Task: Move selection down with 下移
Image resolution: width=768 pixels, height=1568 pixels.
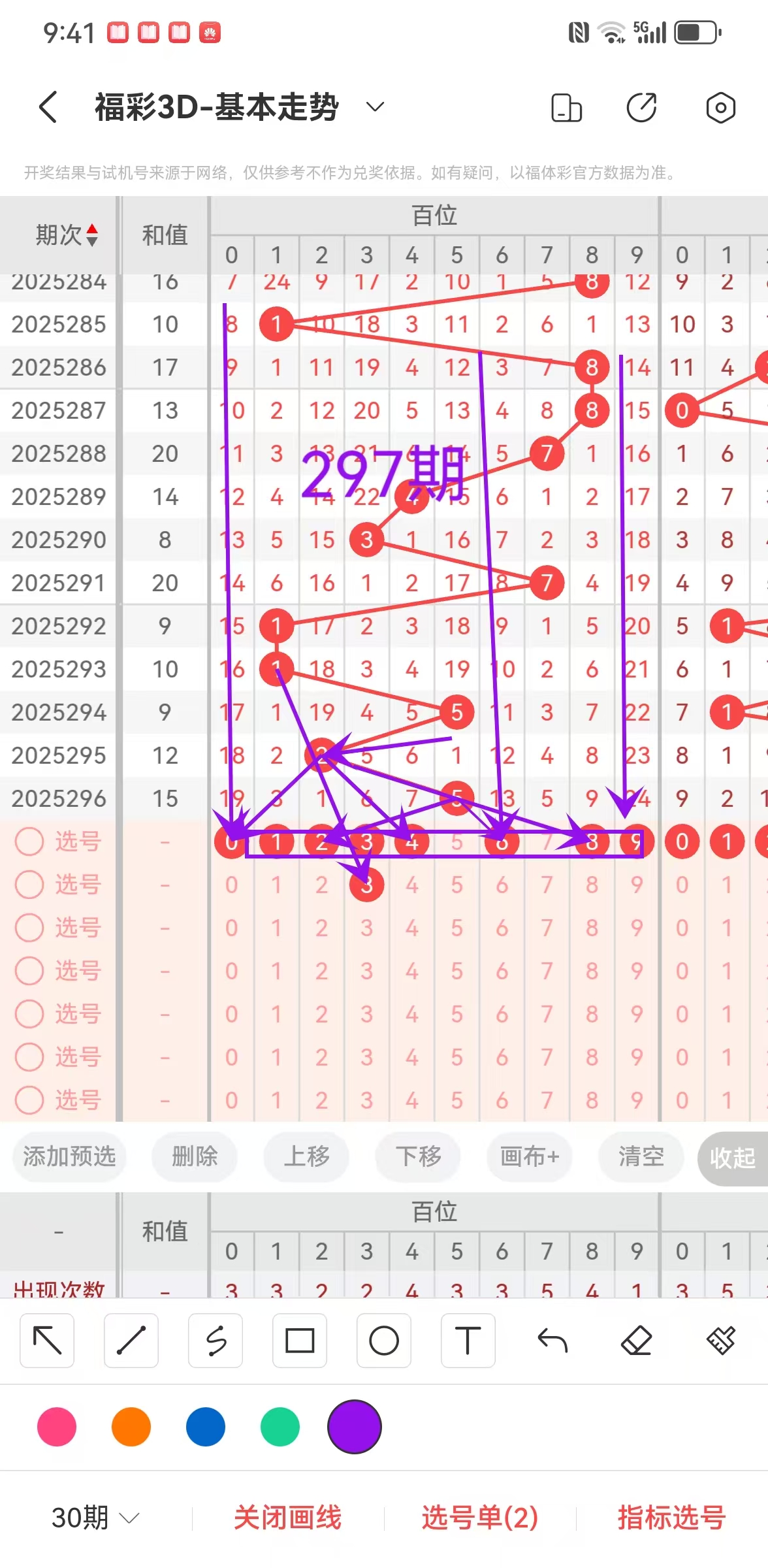Action: 418,1157
